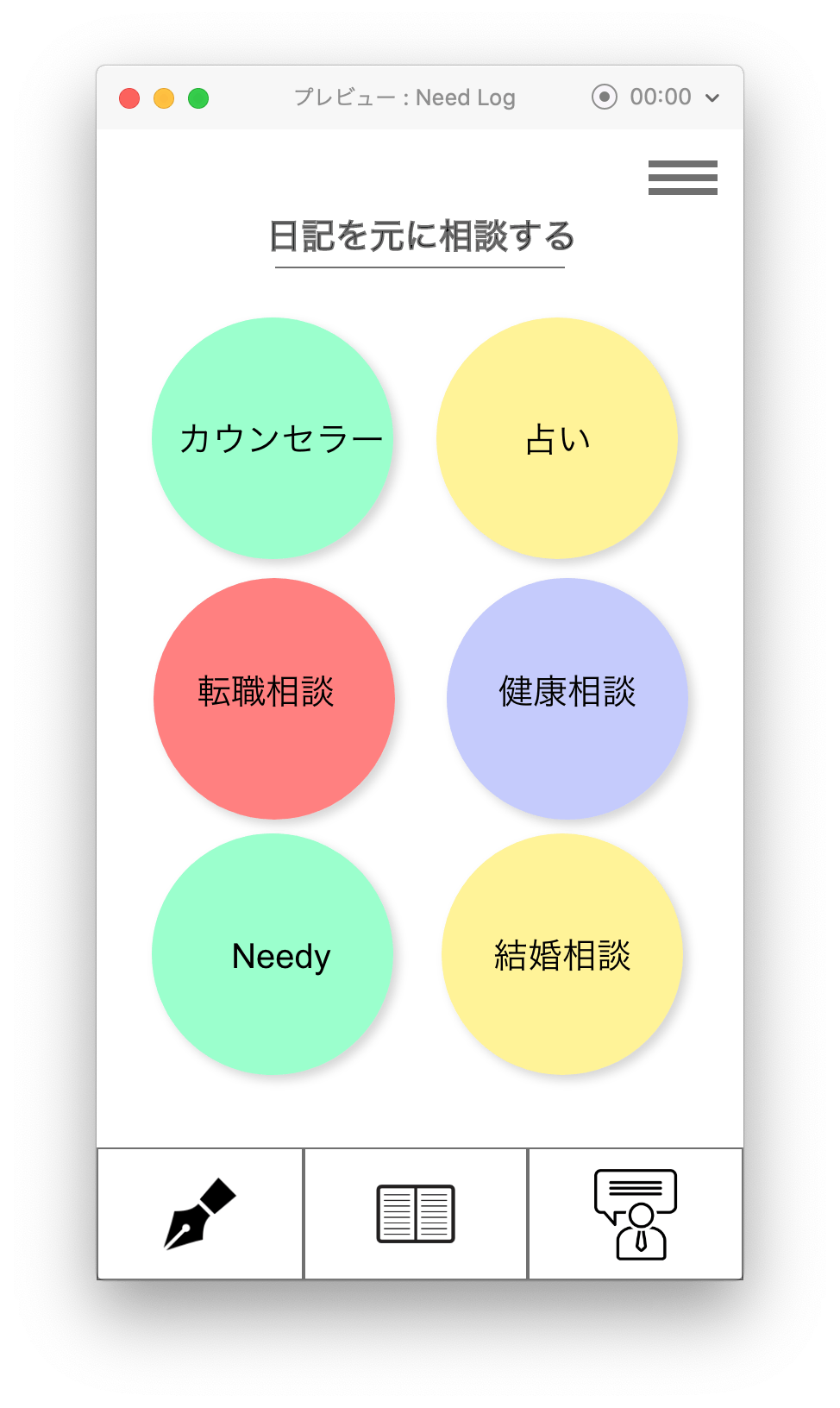This screenshot has height=1408, width=840.
Task: Tap the 健康相談 circle
Action: tap(567, 699)
